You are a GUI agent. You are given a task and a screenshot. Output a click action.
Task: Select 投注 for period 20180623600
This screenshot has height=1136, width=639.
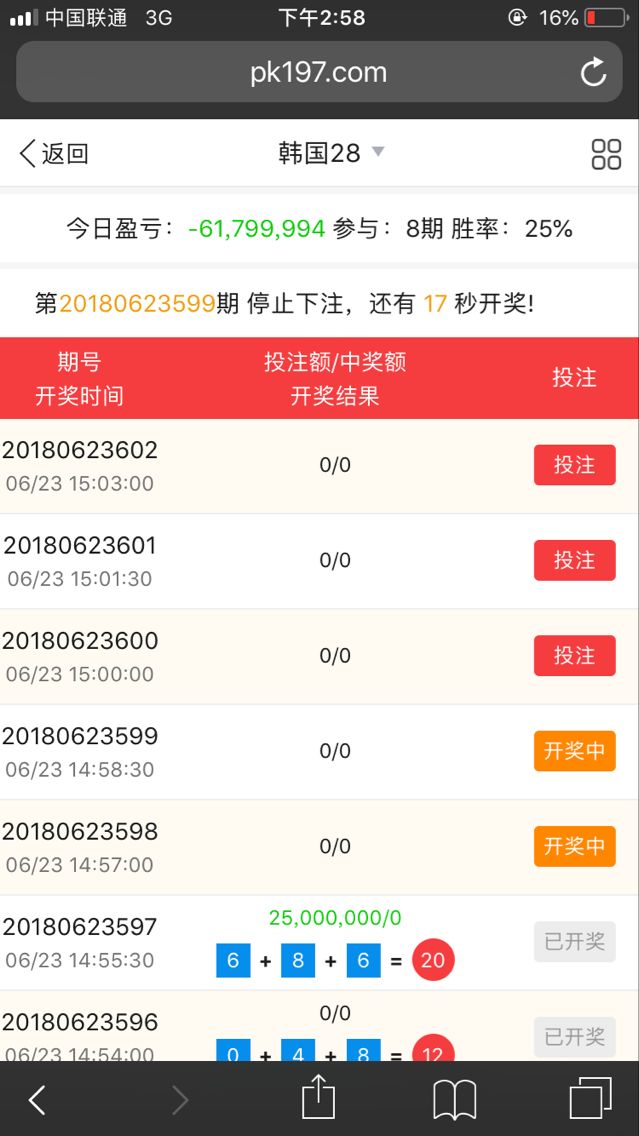click(574, 655)
